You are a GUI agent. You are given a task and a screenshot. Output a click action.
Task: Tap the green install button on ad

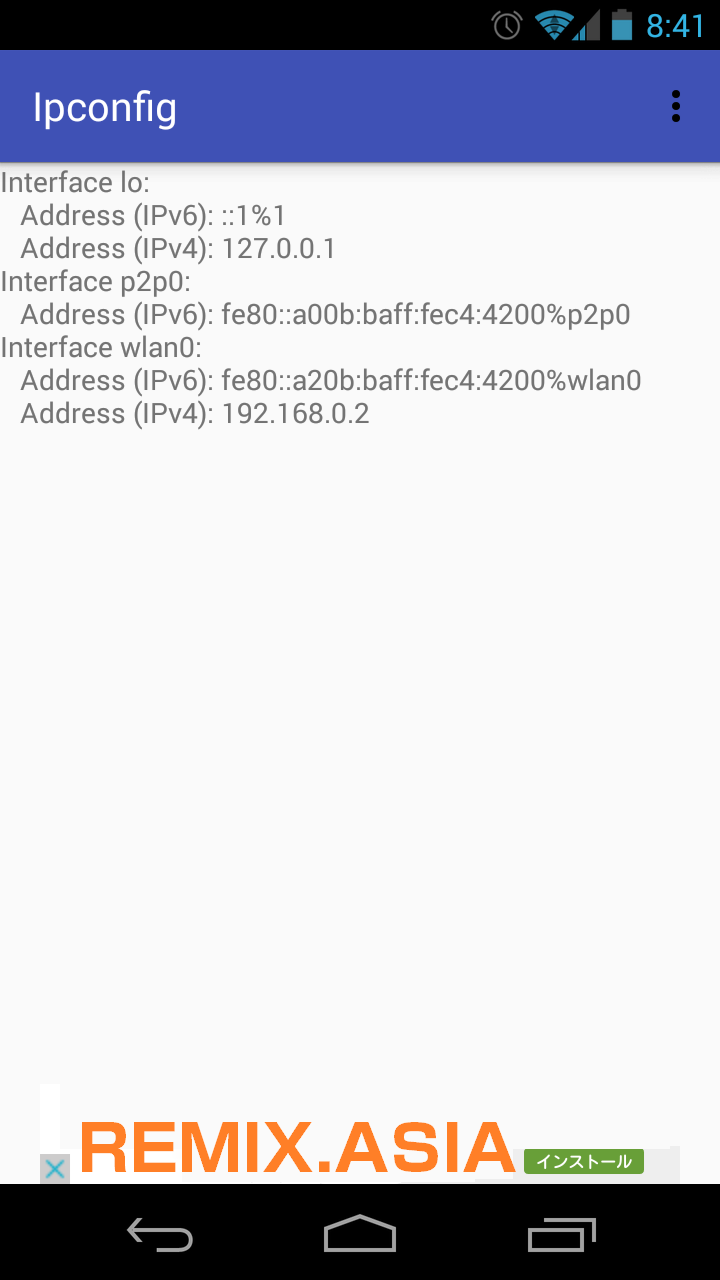(584, 1162)
